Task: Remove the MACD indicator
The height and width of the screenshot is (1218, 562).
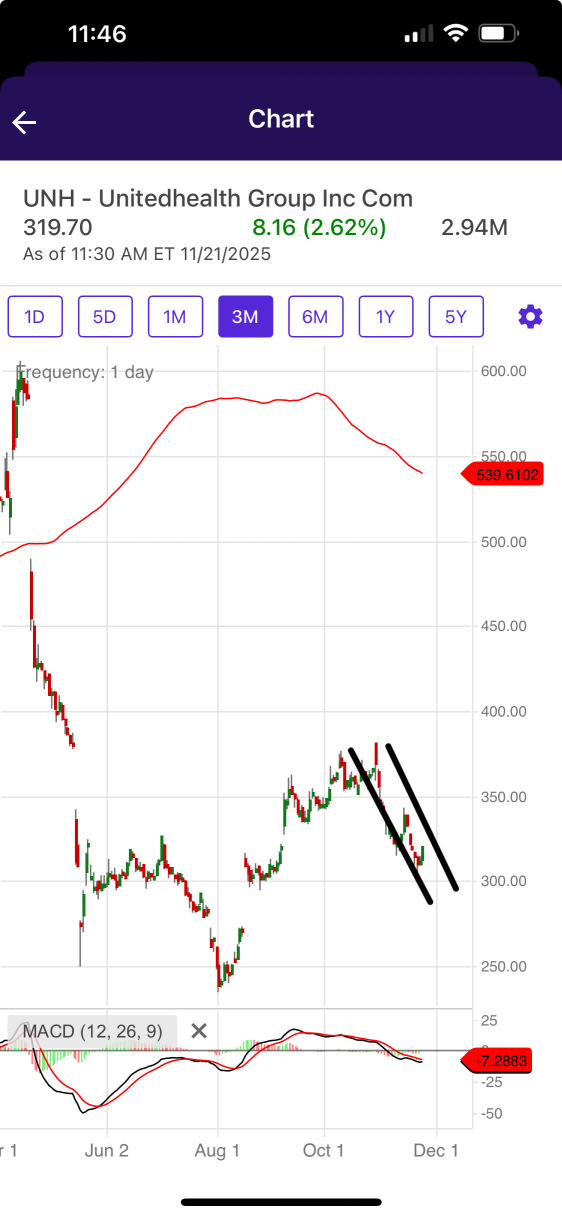Action: click(x=199, y=1030)
